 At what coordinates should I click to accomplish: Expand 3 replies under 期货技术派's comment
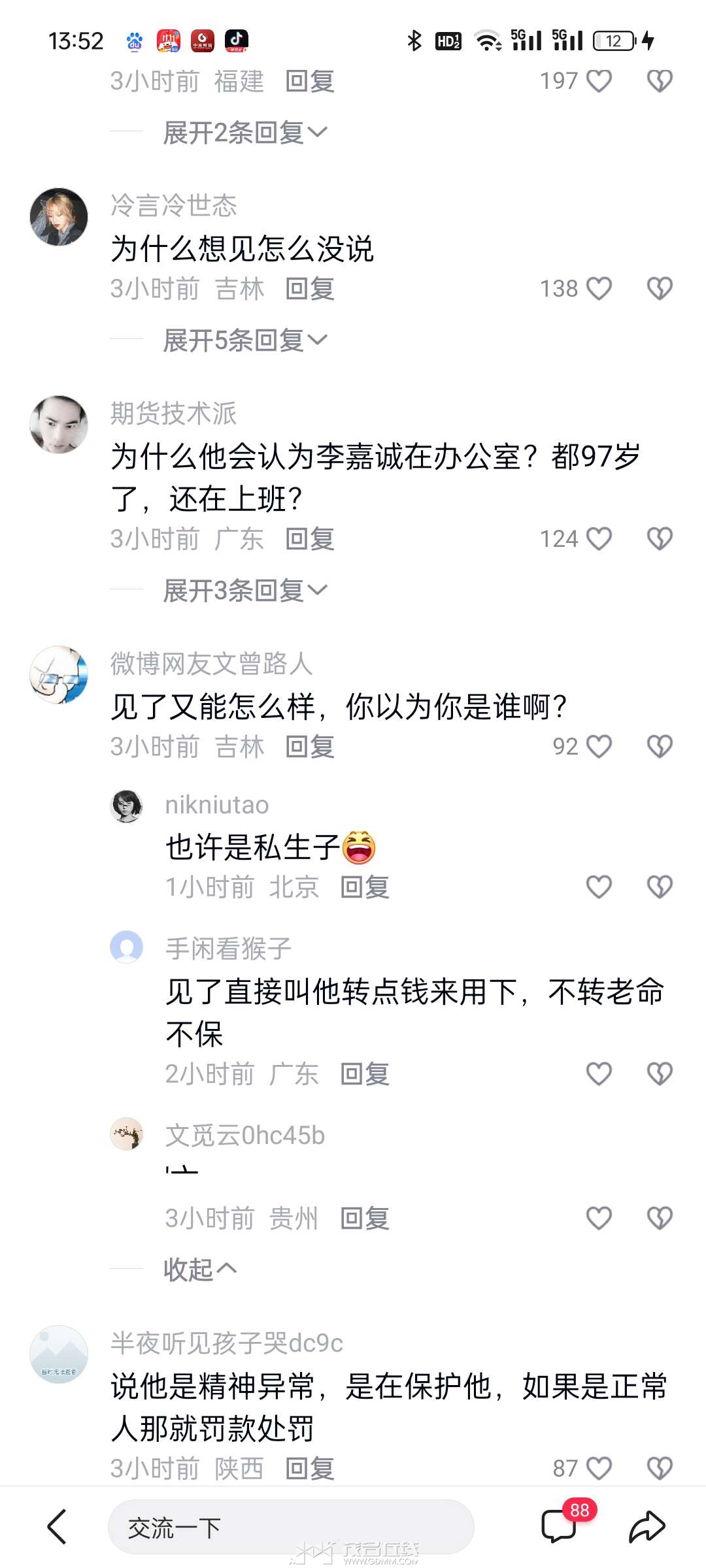(x=245, y=591)
